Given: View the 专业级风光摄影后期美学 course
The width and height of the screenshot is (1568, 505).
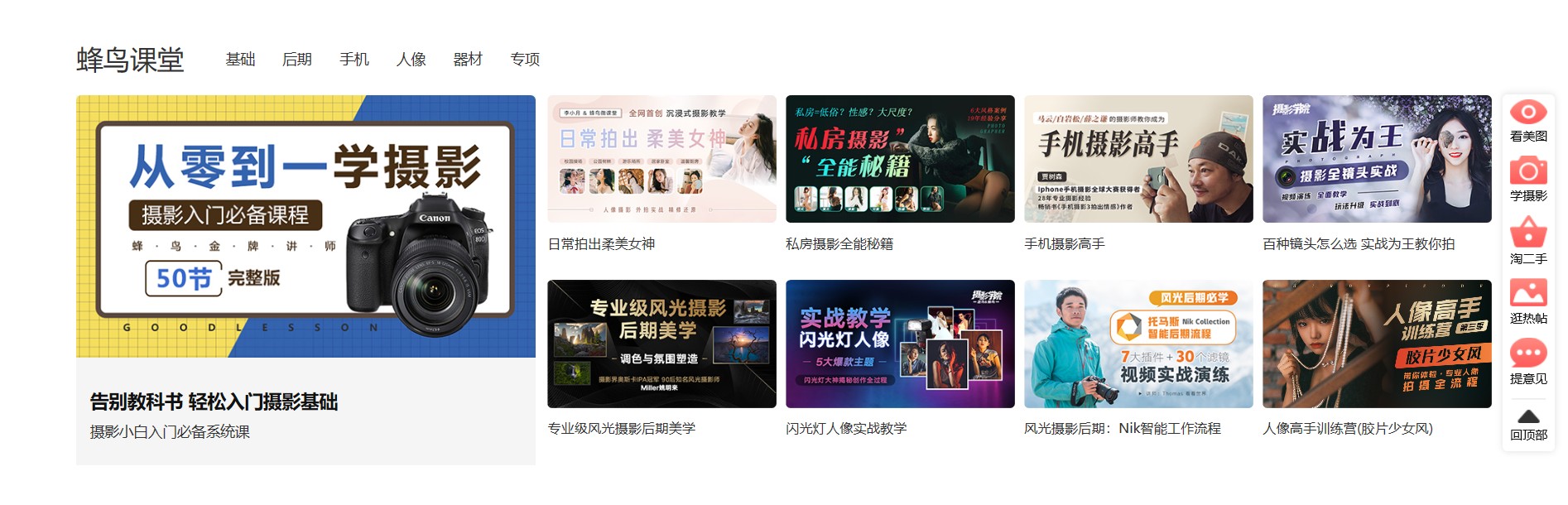Looking at the screenshot, I should pos(661,344).
